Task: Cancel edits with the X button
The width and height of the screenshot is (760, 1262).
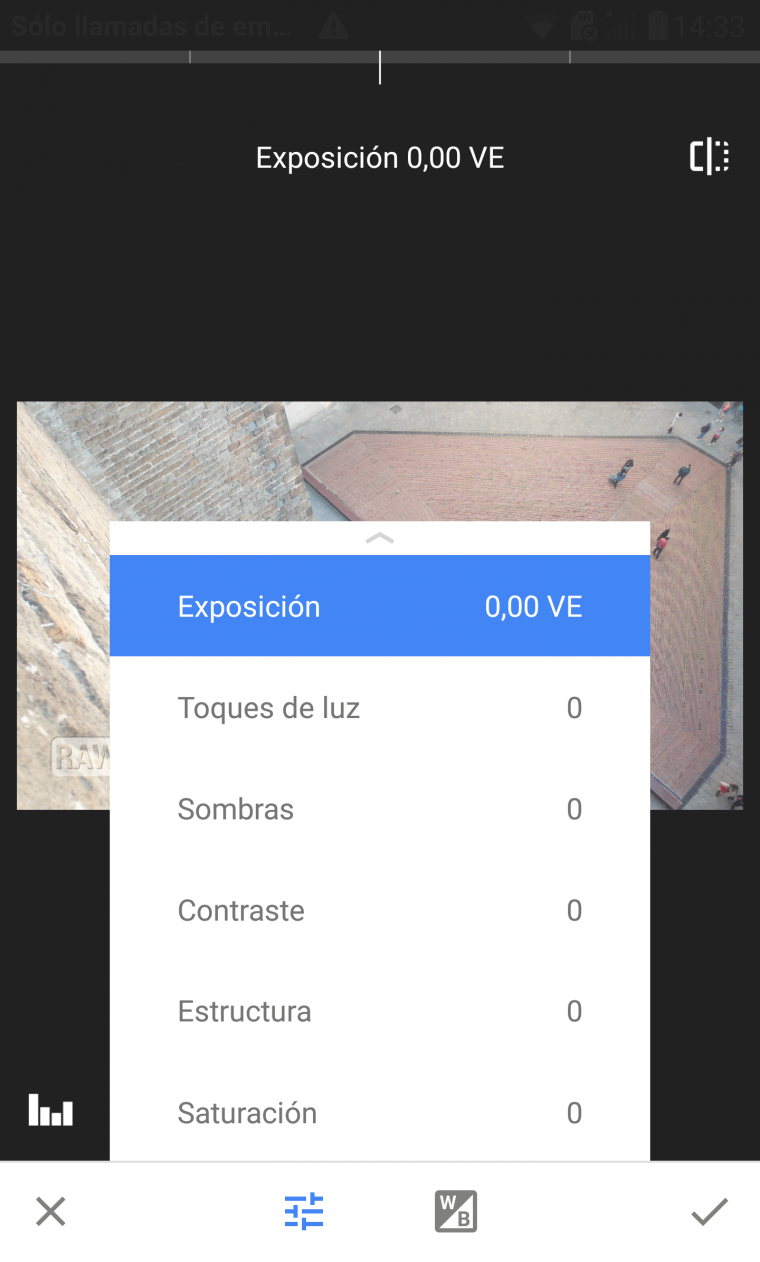Action: click(50, 1212)
